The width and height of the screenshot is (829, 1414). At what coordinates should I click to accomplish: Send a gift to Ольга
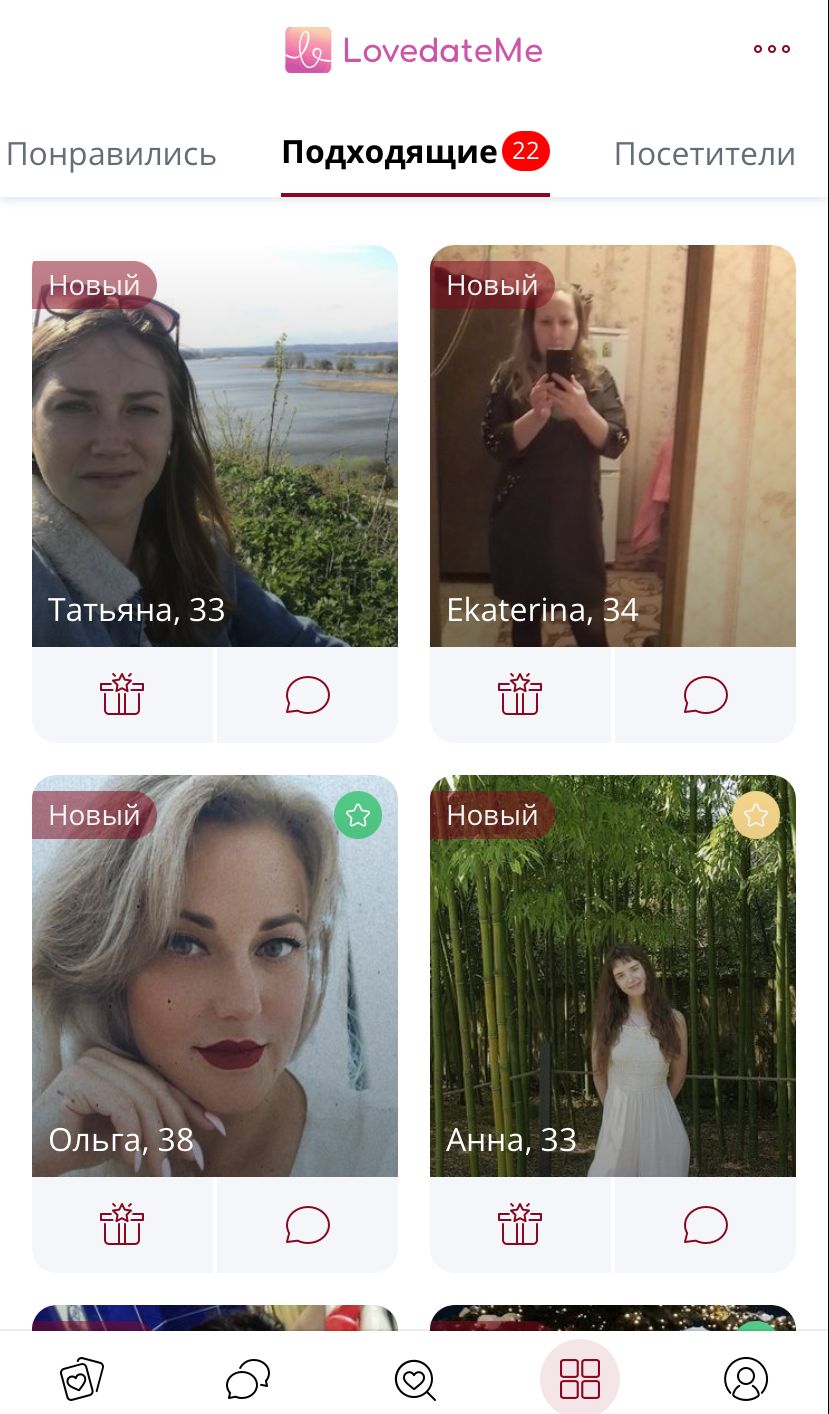point(122,1225)
